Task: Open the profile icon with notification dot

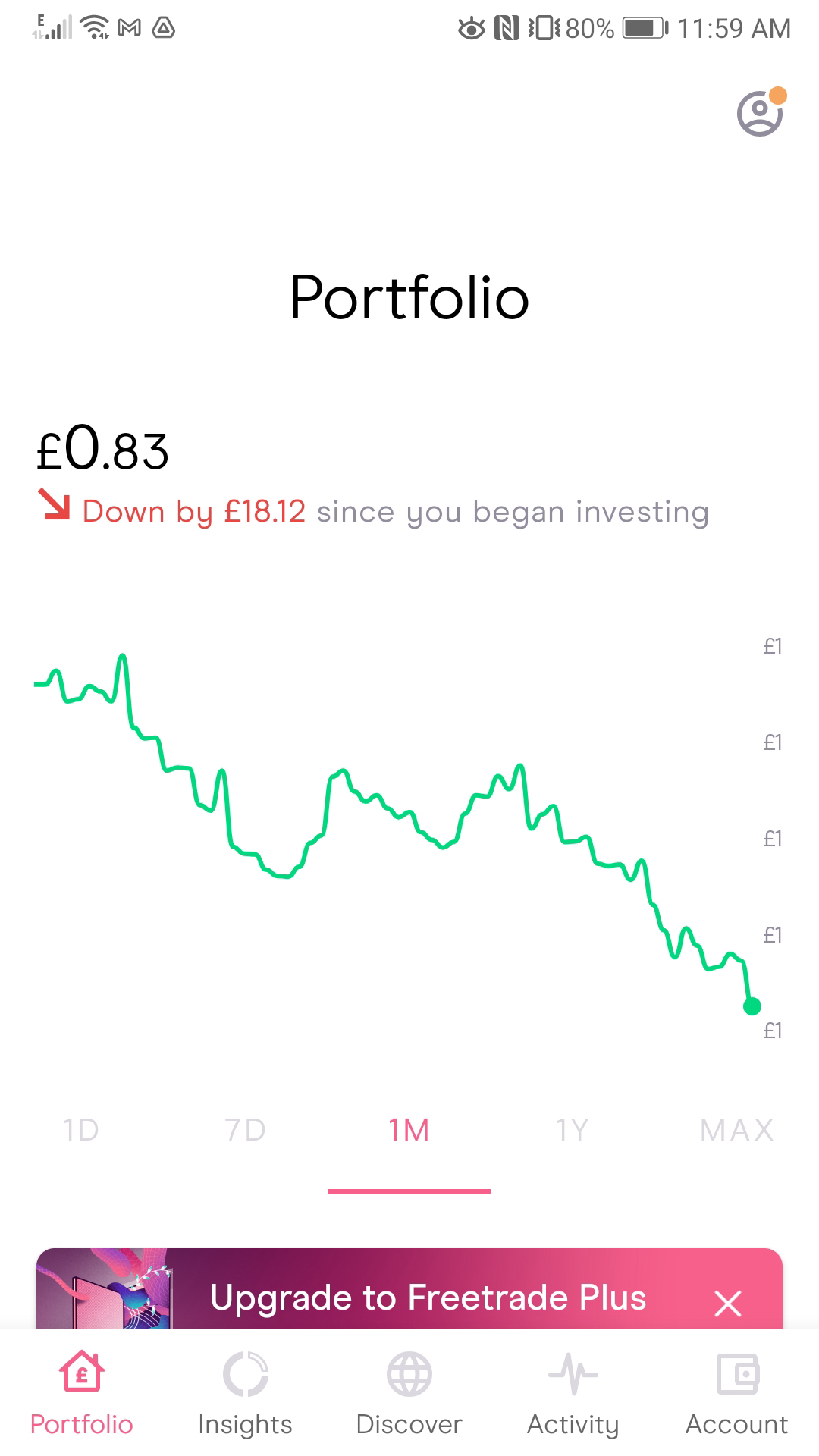Action: tap(760, 114)
